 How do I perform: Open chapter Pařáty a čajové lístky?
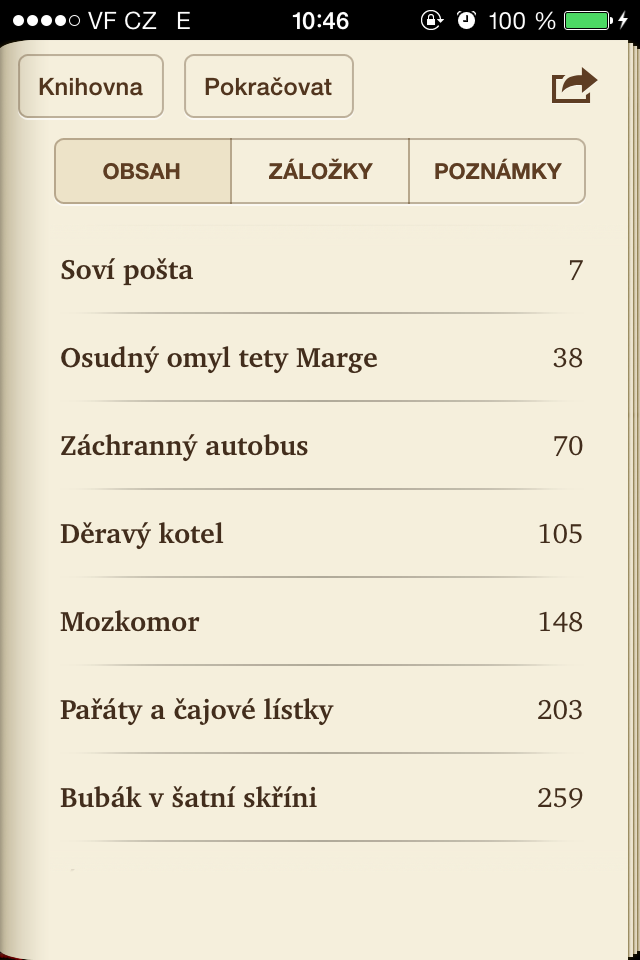point(320,710)
